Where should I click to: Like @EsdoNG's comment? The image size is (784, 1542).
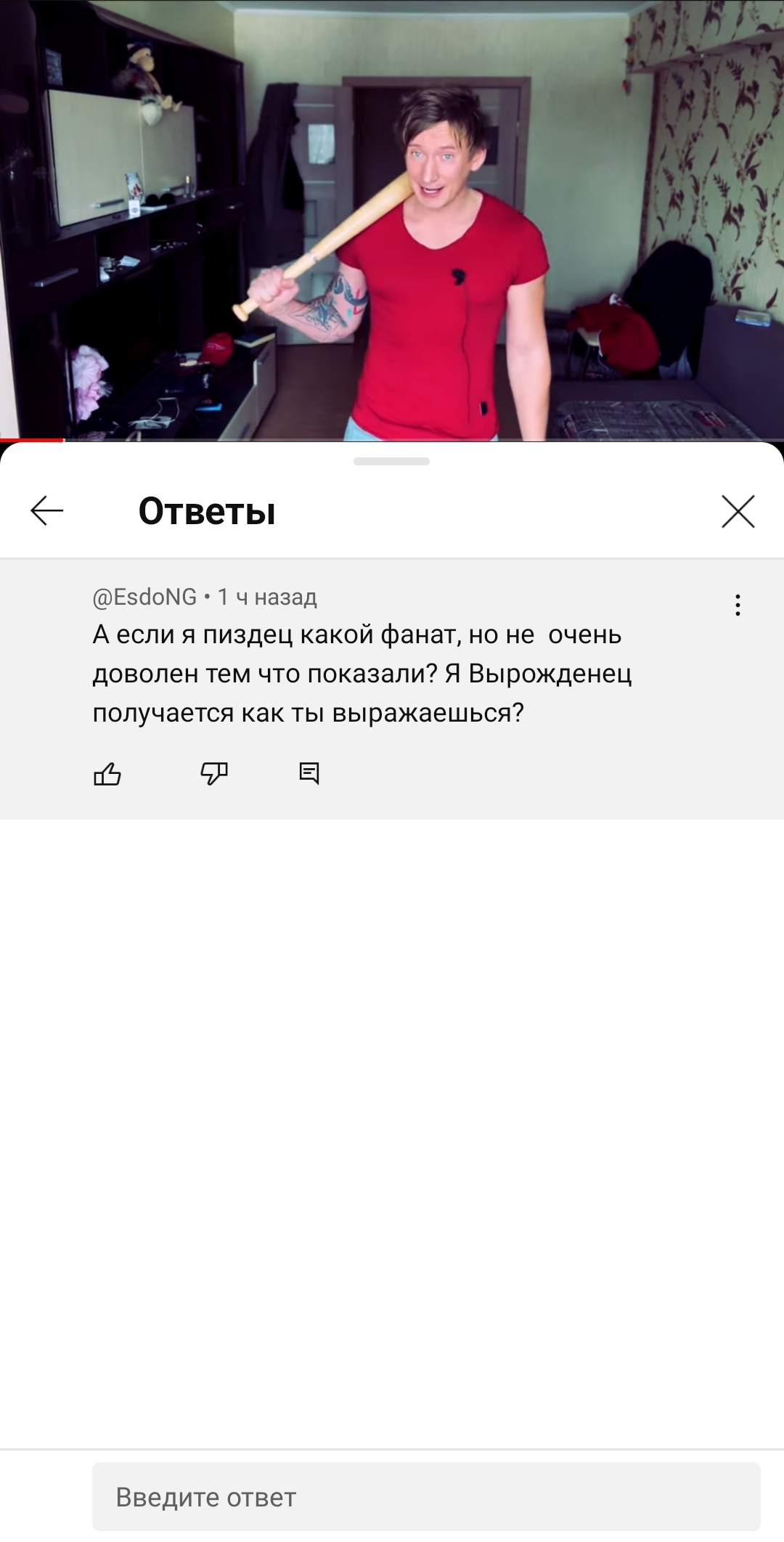click(x=107, y=774)
